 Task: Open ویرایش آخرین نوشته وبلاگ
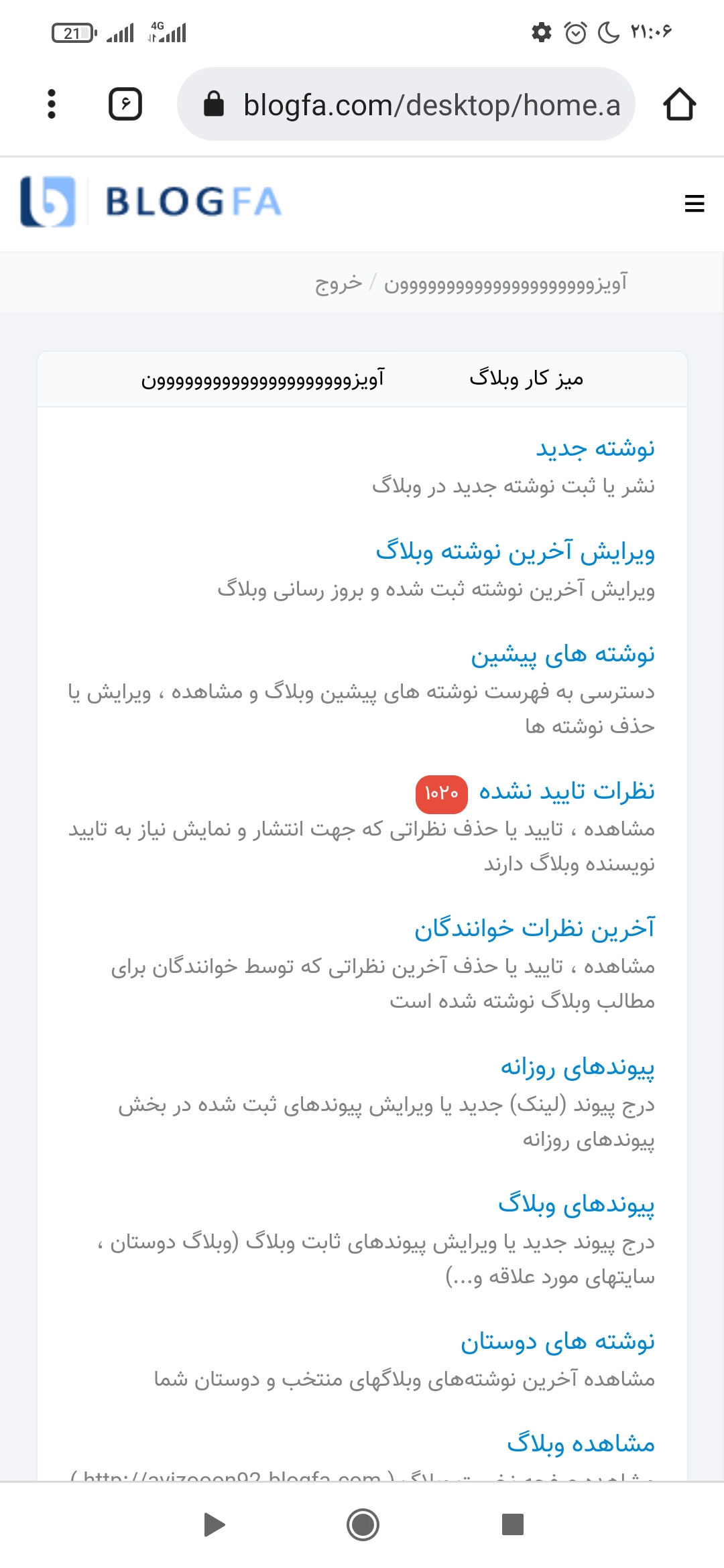(516, 551)
